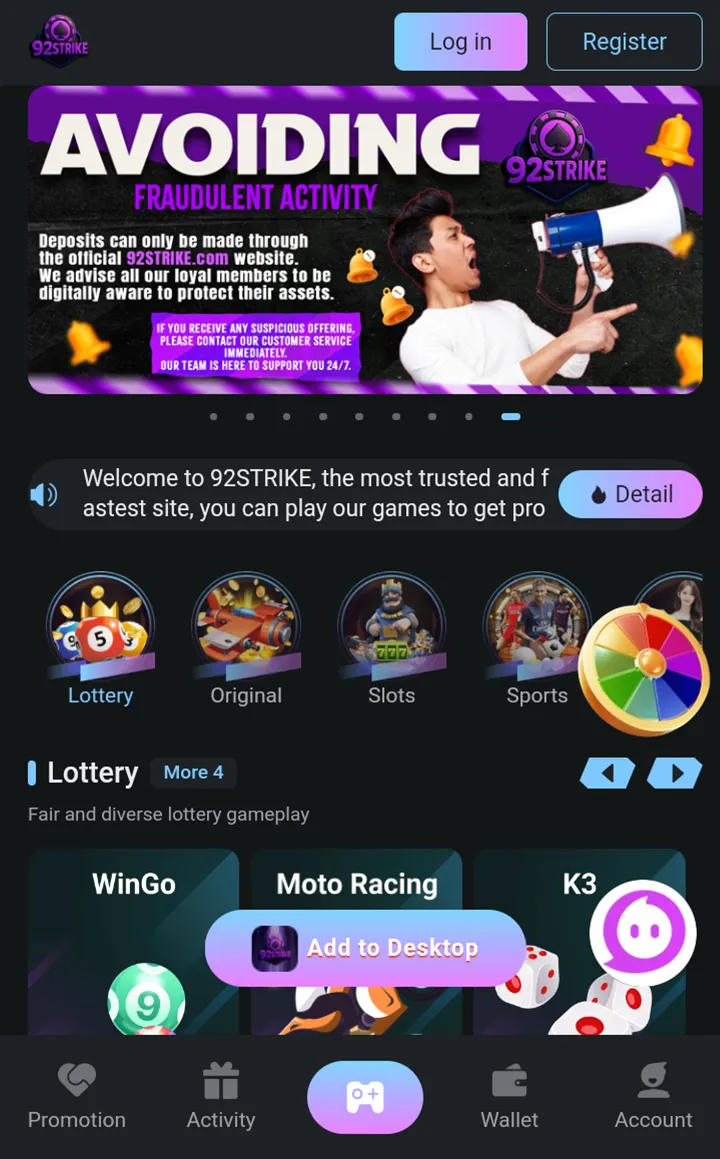Tap More 4 in Lottery section

[x=193, y=772]
